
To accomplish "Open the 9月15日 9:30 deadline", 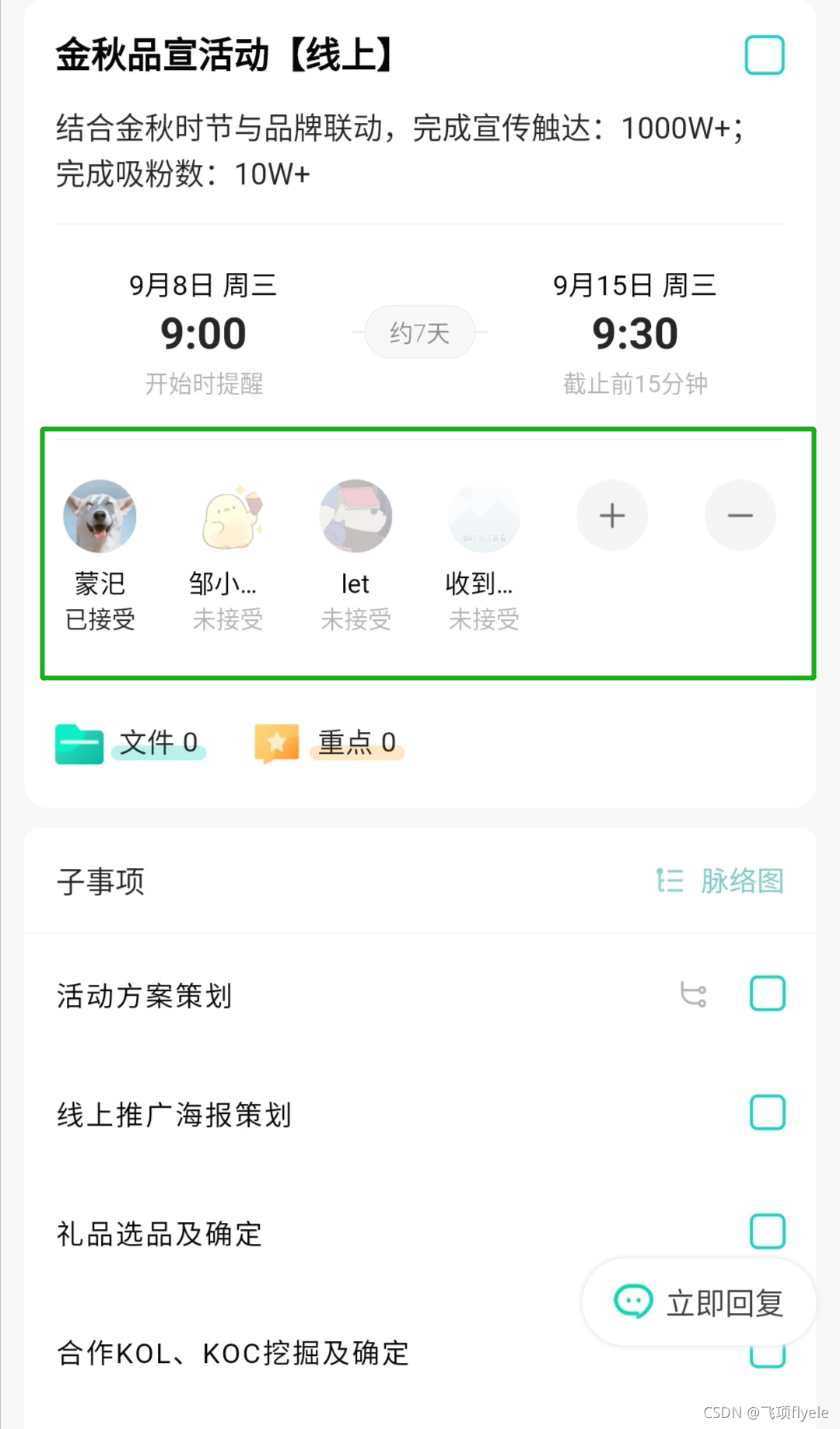I will [635, 333].
